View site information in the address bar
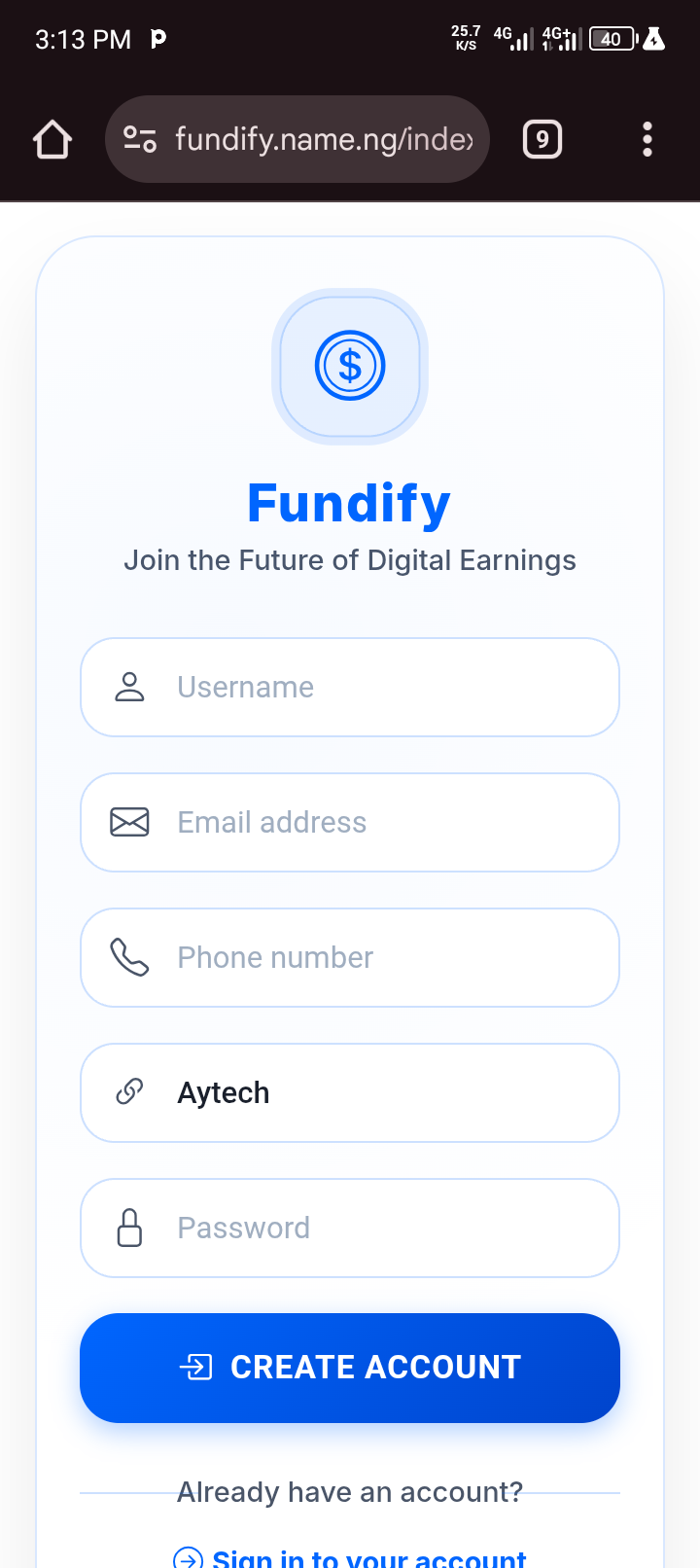Screen dimensions: 700x1568 coord(140,139)
